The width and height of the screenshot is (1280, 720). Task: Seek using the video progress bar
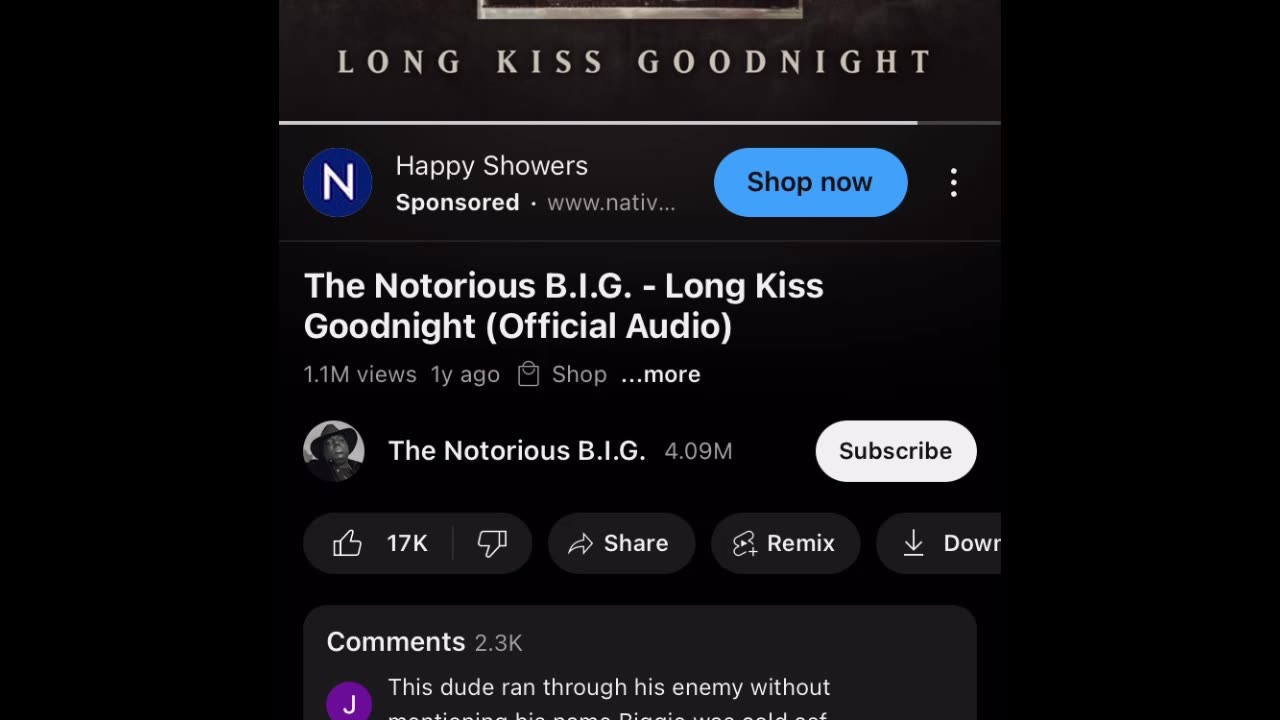click(640, 123)
